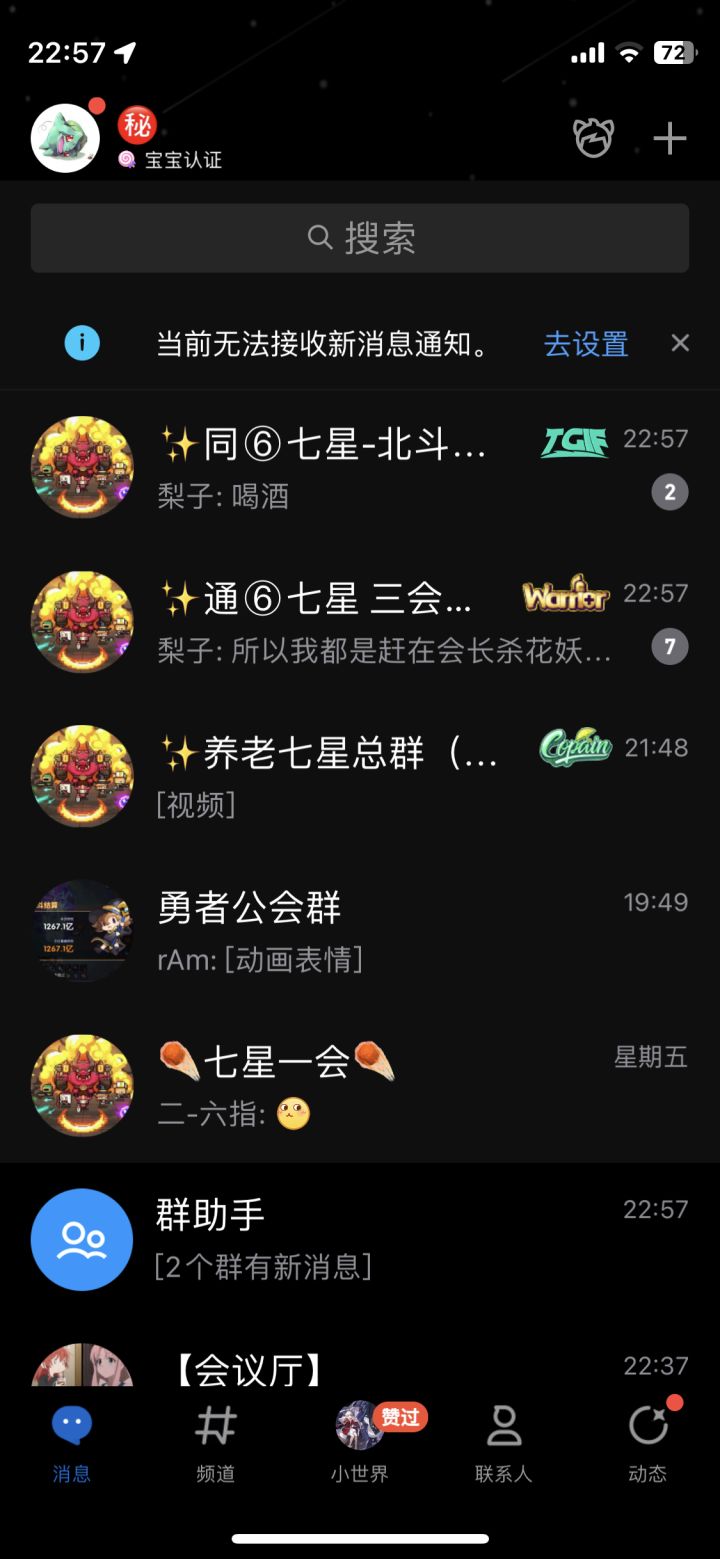Switch to the 频道 tab
Viewport: 720px width, 1559px height.
click(x=216, y=1441)
